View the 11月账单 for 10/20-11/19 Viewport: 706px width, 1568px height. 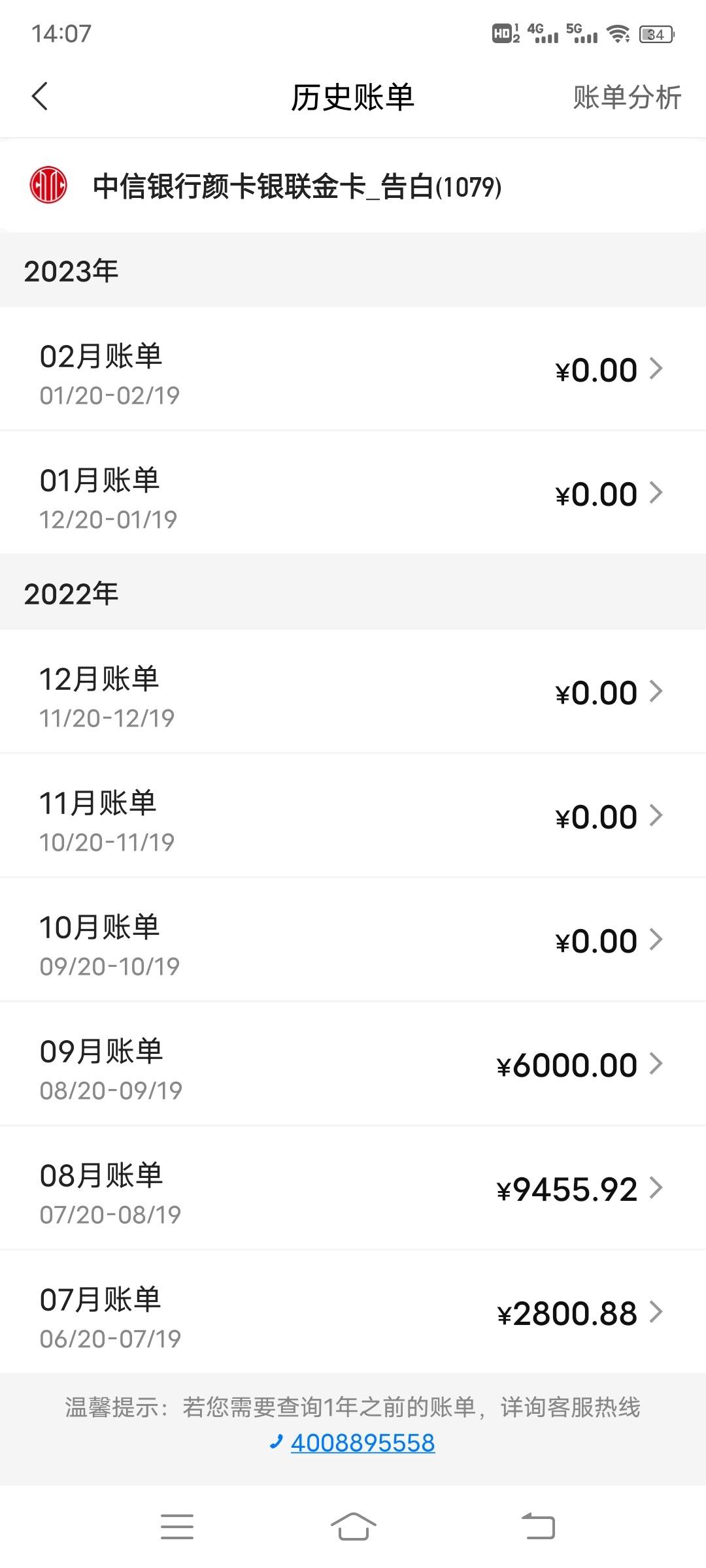(x=353, y=816)
